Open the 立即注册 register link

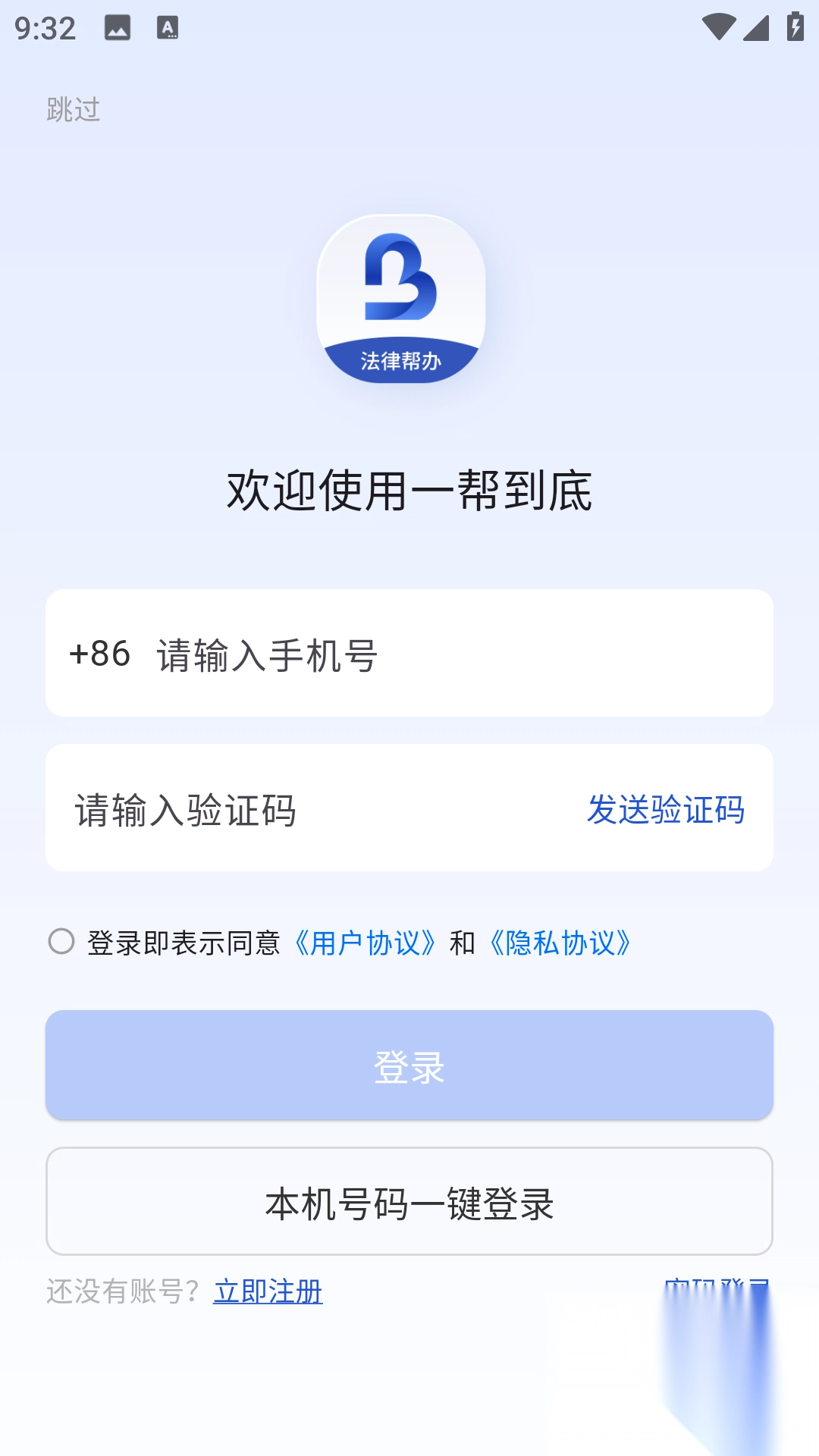click(x=268, y=1291)
